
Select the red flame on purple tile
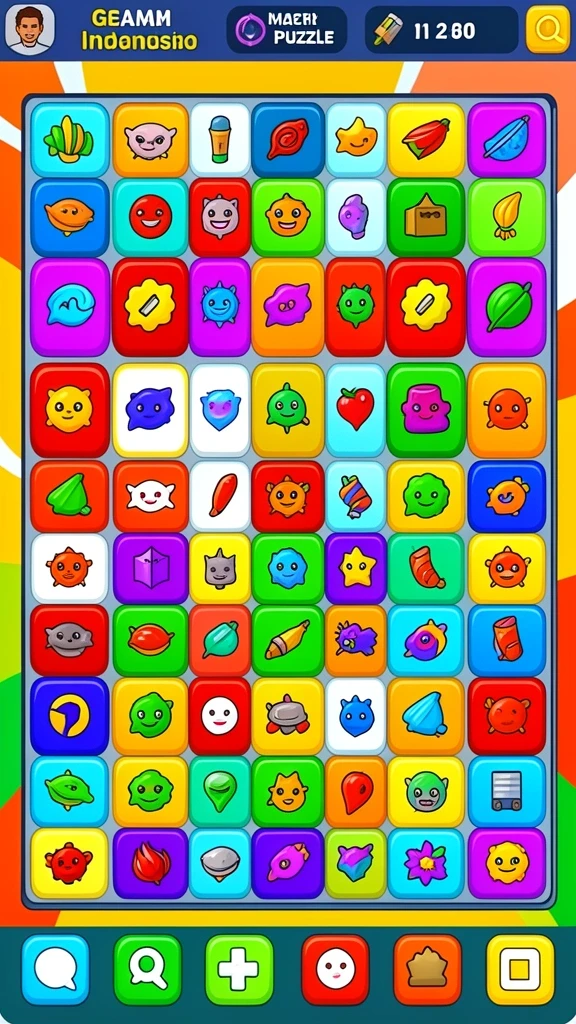coord(151,863)
